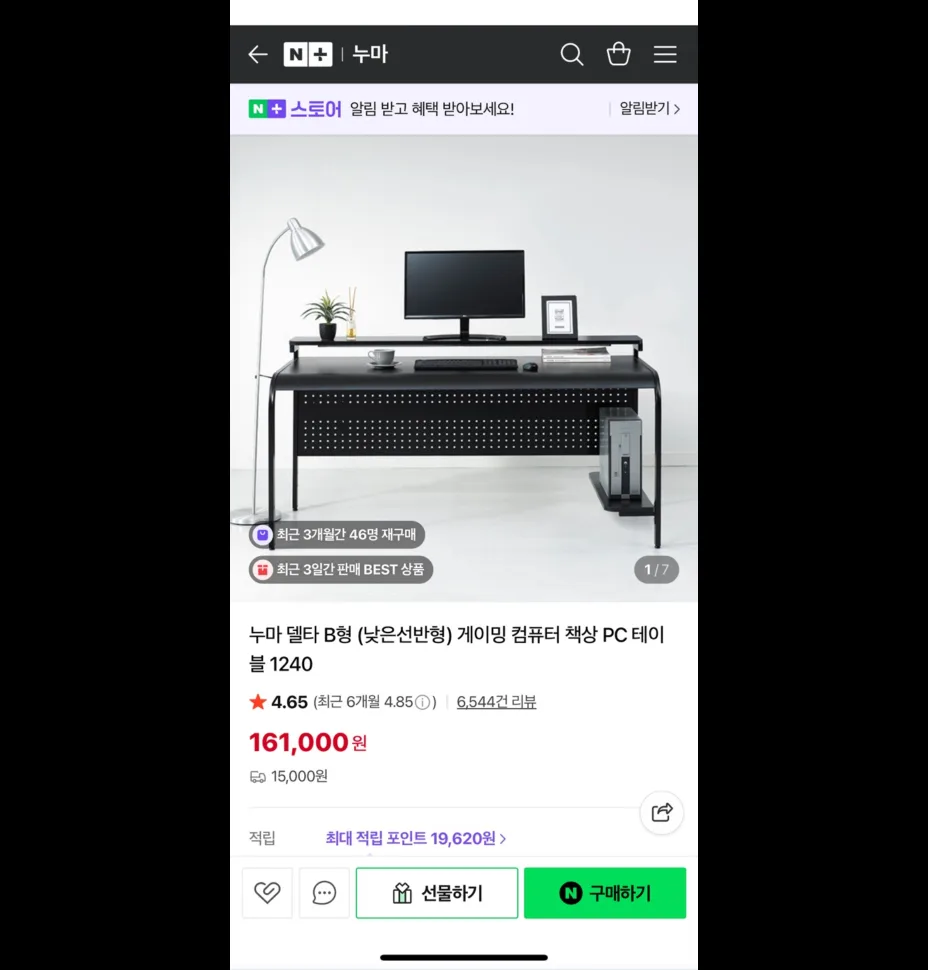Open the 6,544건 리뷰 link
Image resolution: width=928 pixels, height=970 pixels.
tap(496, 702)
